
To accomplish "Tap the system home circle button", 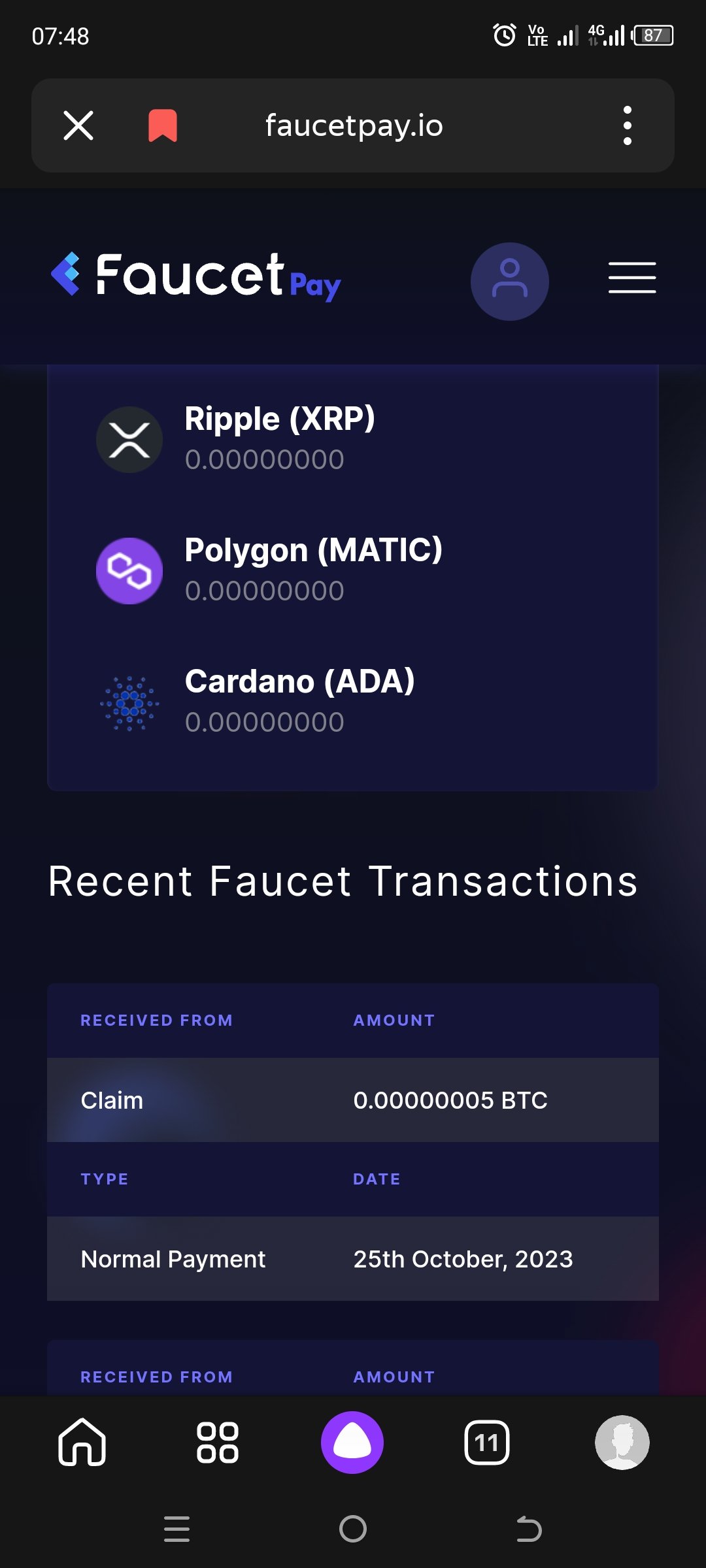I will [353, 1529].
